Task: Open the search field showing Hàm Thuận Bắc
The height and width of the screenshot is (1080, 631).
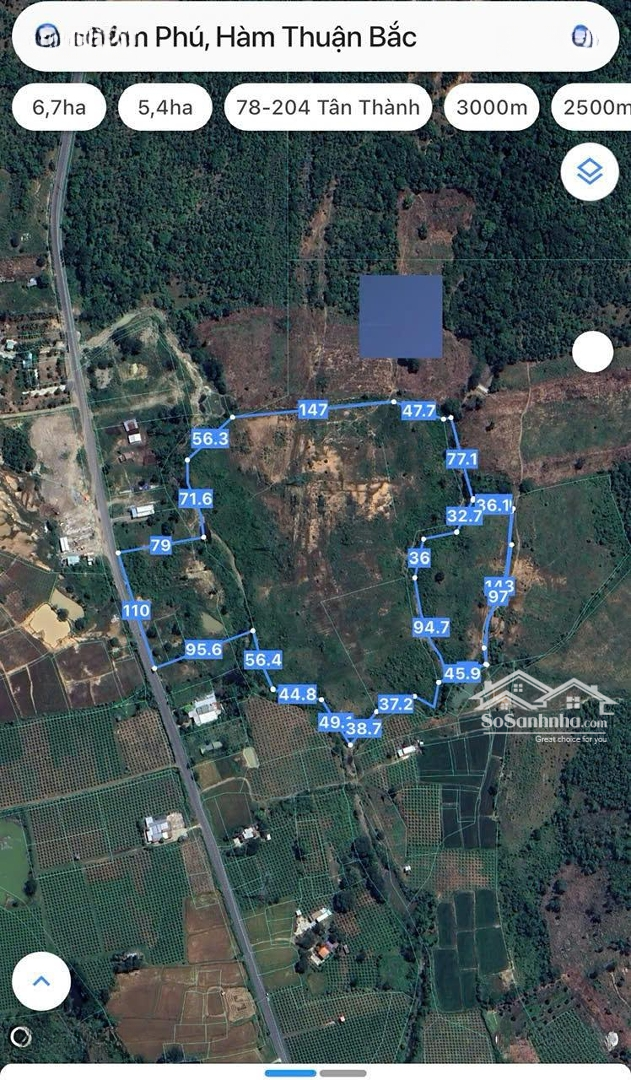Action: pyautogui.click(x=300, y=38)
